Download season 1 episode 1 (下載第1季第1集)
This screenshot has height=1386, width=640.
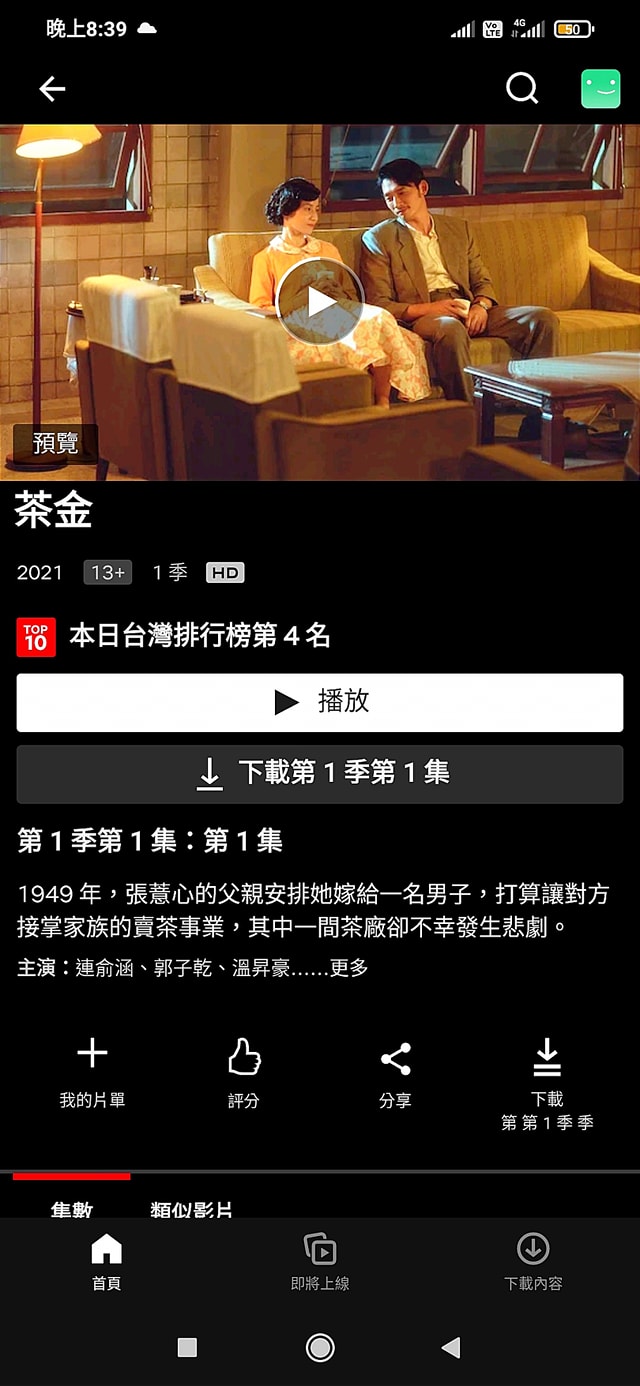point(320,774)
